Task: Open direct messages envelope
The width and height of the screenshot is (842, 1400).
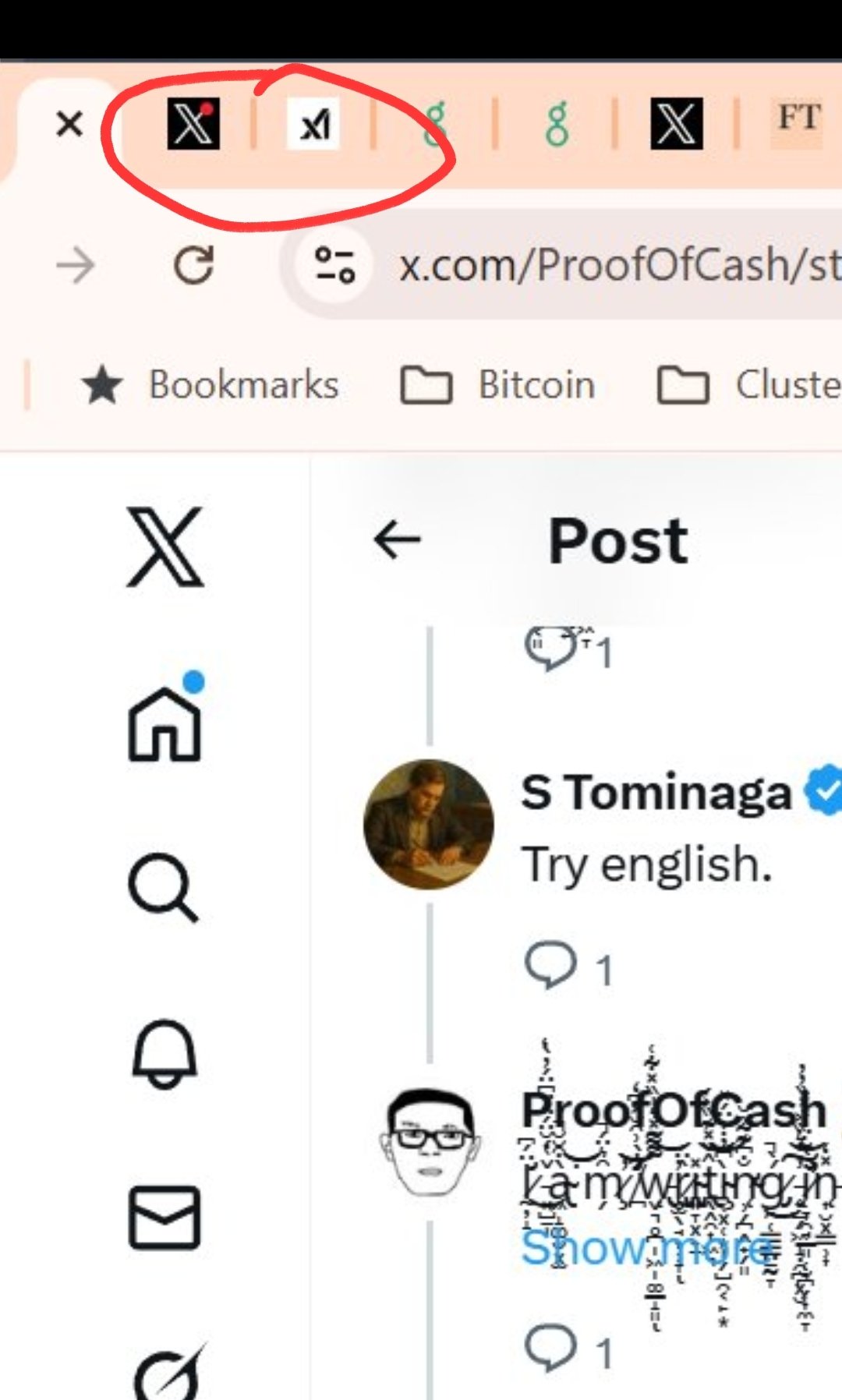Action: [164, 1218]
